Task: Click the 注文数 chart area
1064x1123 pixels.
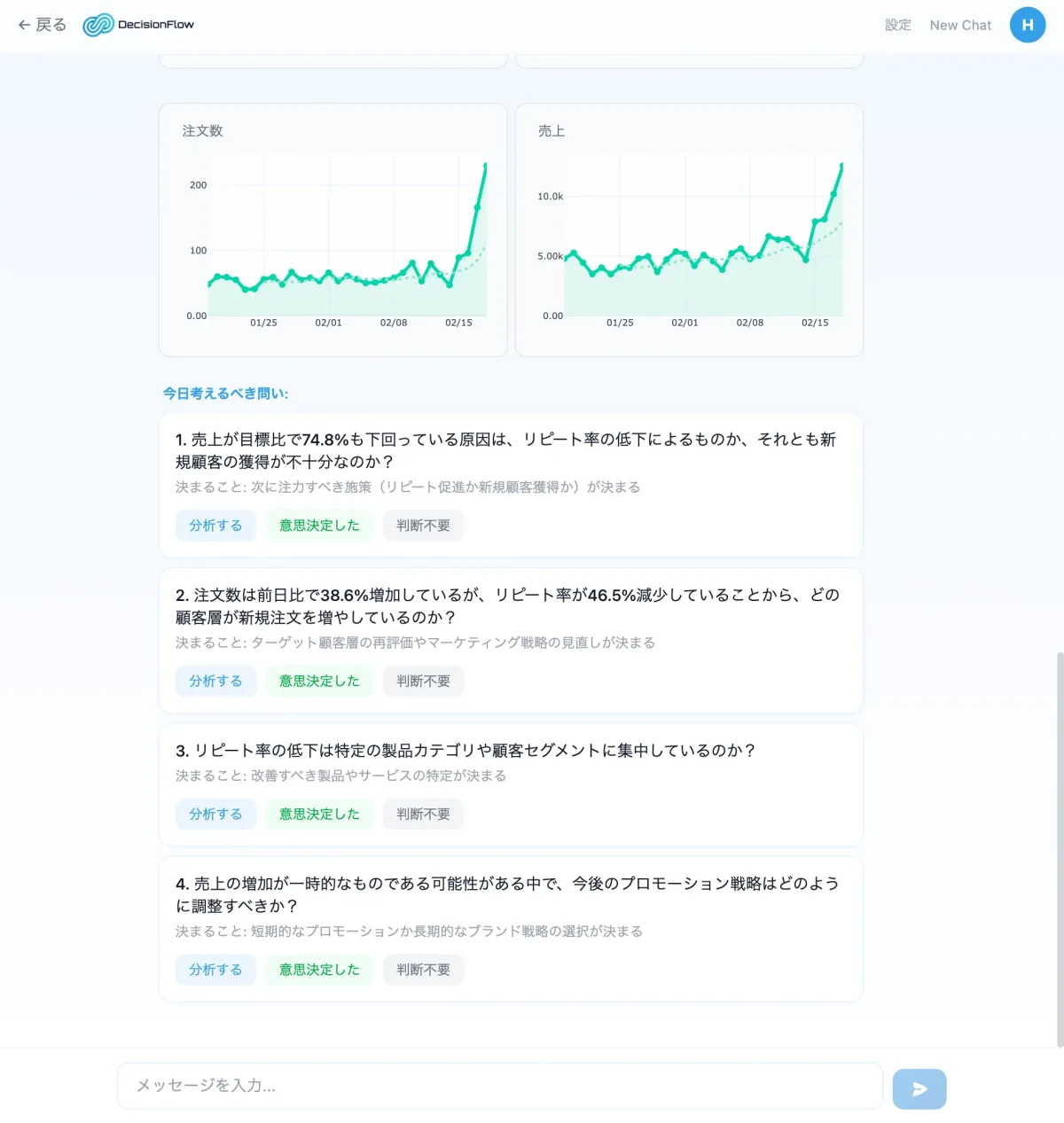Action: point(332,230)
